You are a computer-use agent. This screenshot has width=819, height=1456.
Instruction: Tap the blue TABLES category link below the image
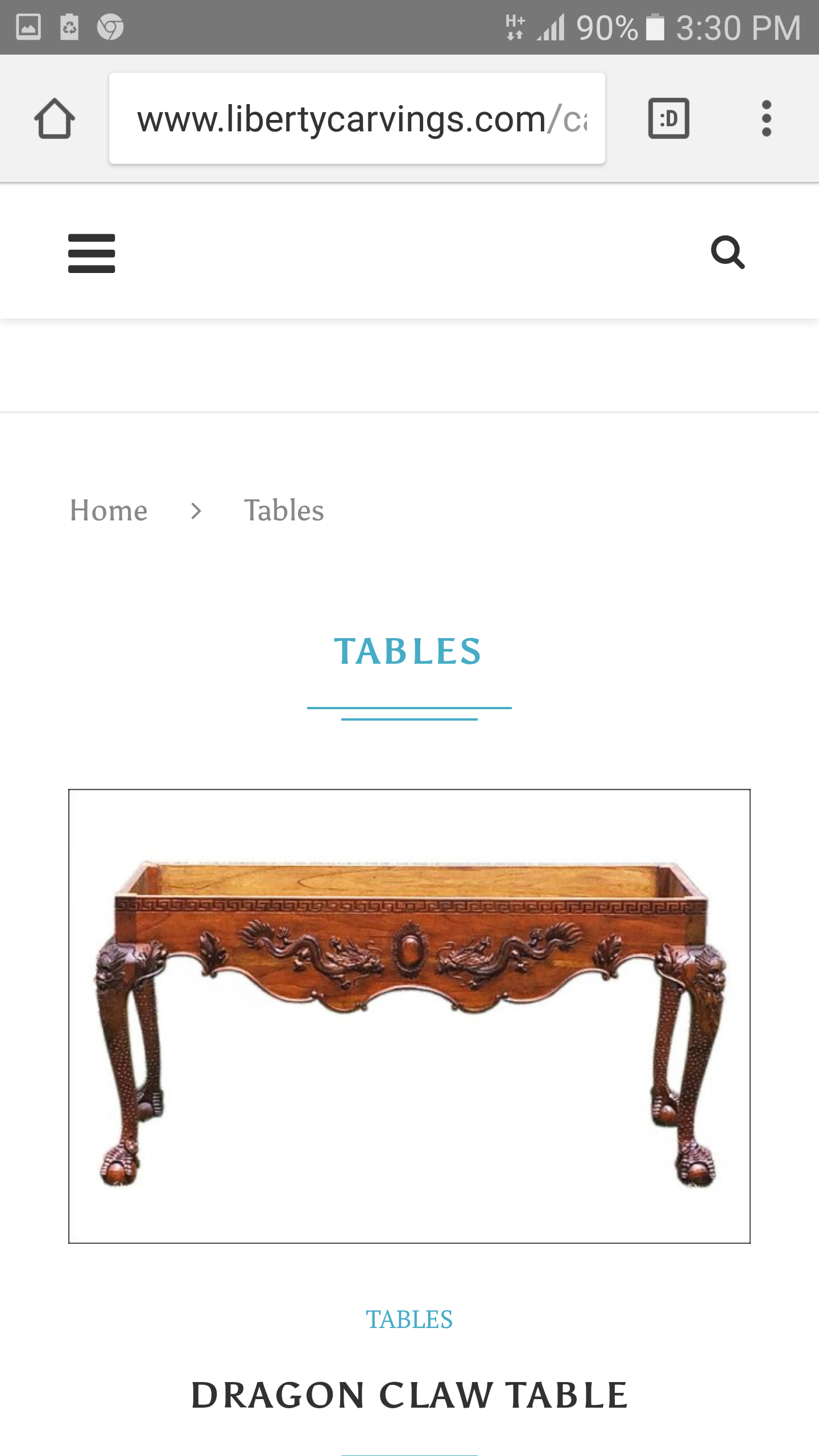tap(409, 1319)
